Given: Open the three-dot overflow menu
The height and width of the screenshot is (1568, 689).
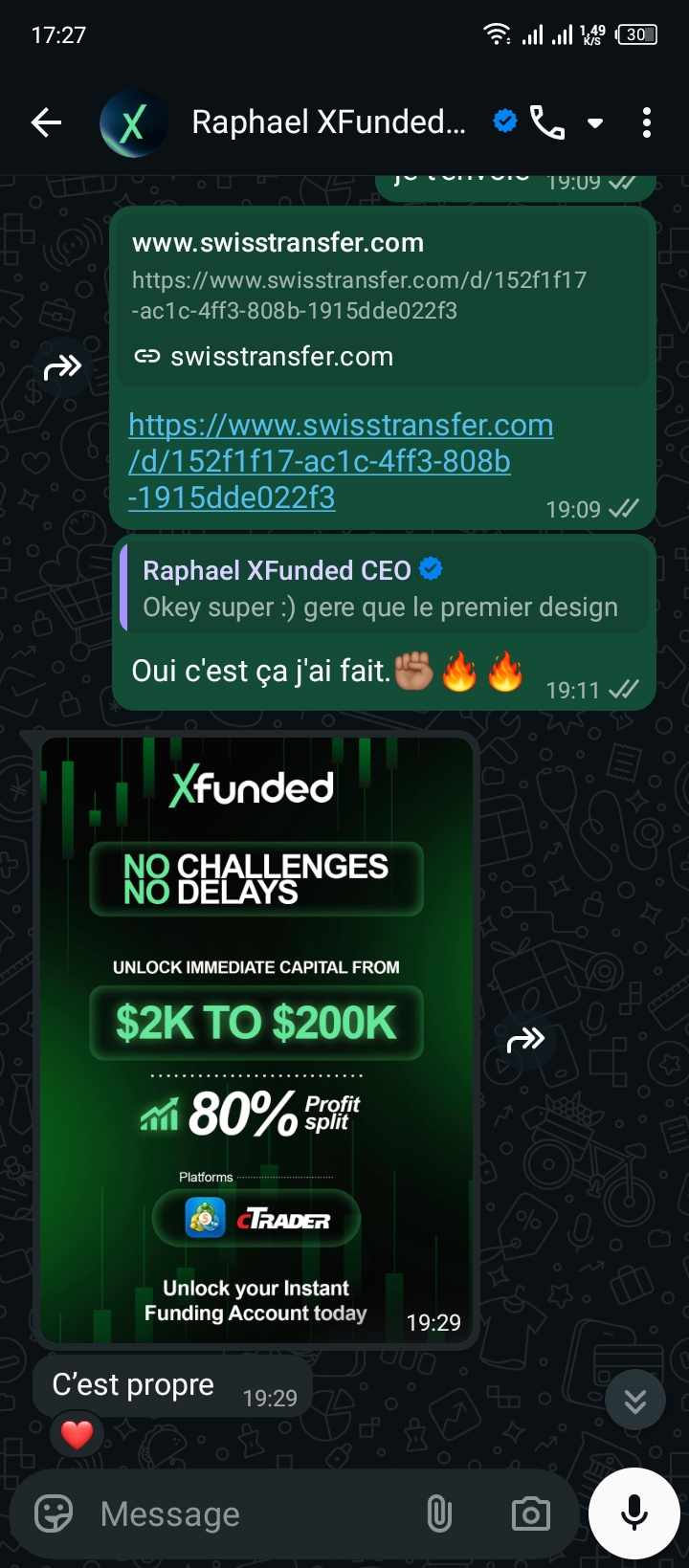Looking at the screenshot, I should pyautogui.click(x=647, y=122).
